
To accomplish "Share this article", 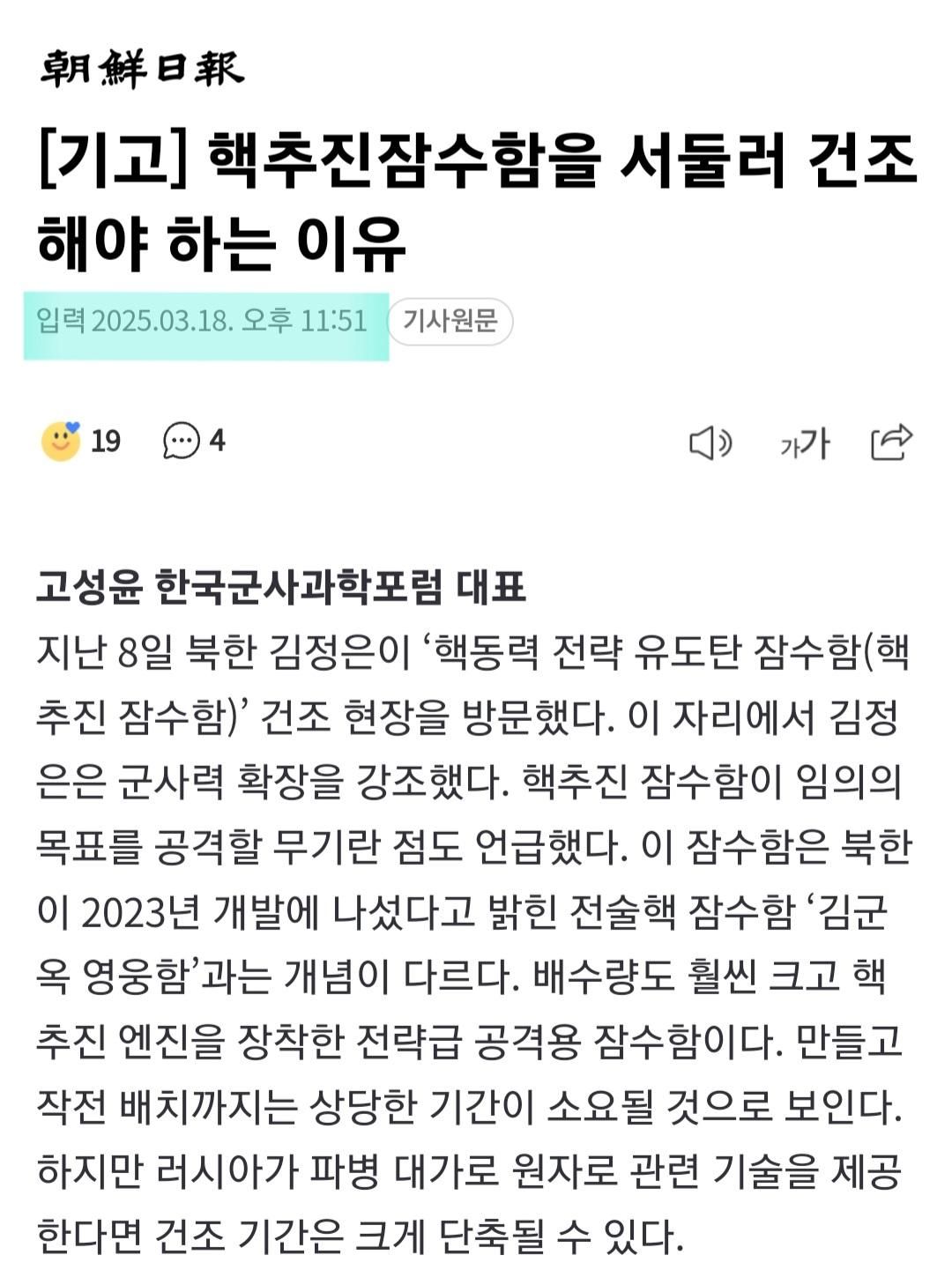I will point(890,442).
